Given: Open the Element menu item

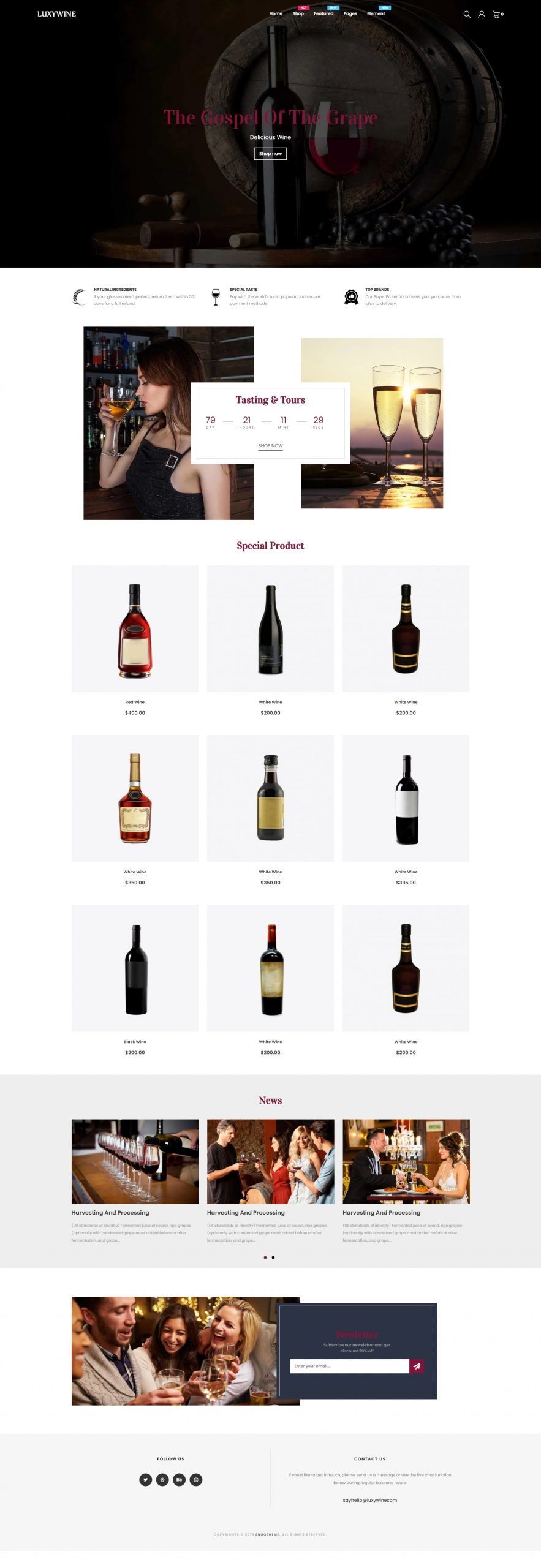Looking at the screenshot, I should 376,13.
